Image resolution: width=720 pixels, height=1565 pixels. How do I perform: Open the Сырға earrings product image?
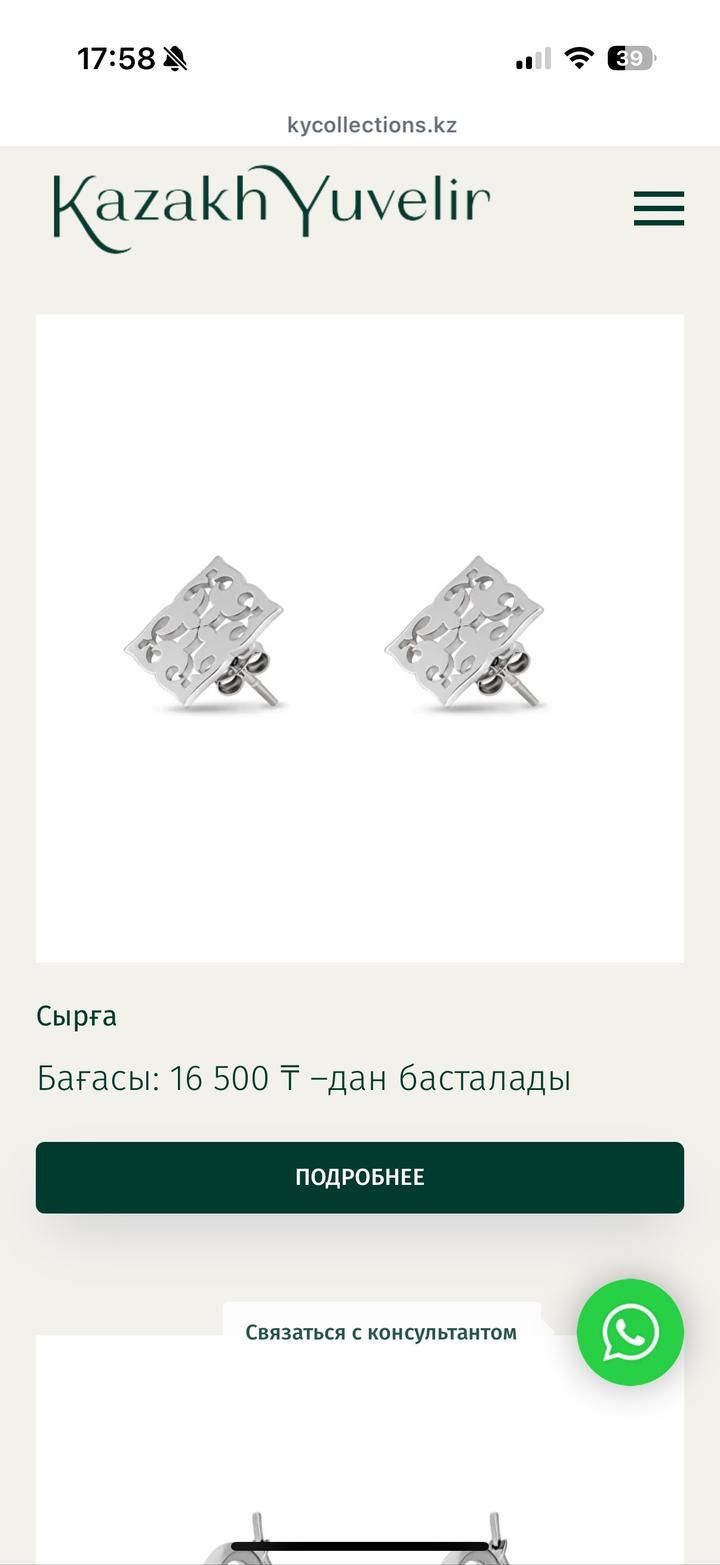click(360, 638)
